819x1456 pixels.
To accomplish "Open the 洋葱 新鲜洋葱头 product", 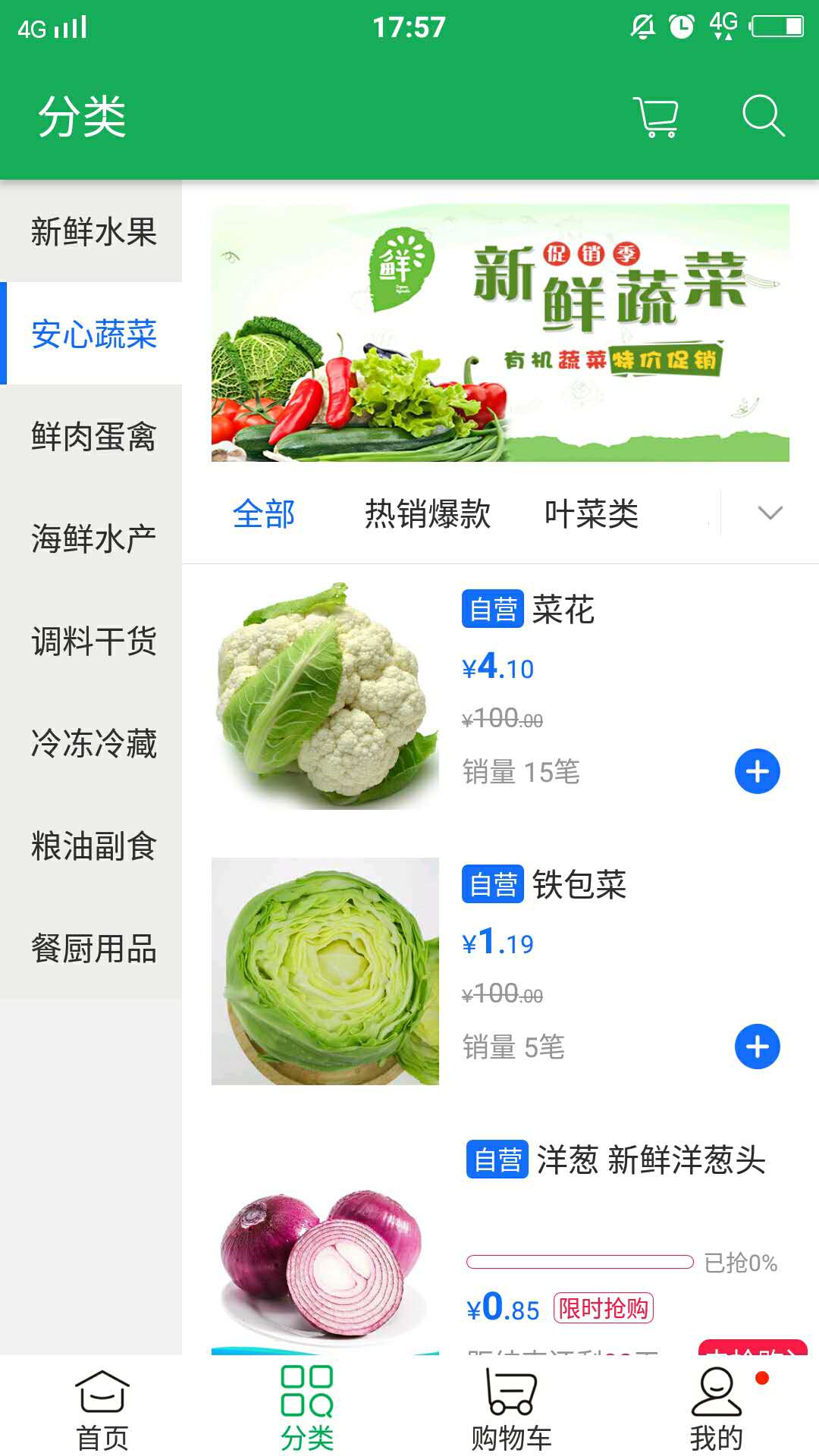I will tap(651, 1160).
